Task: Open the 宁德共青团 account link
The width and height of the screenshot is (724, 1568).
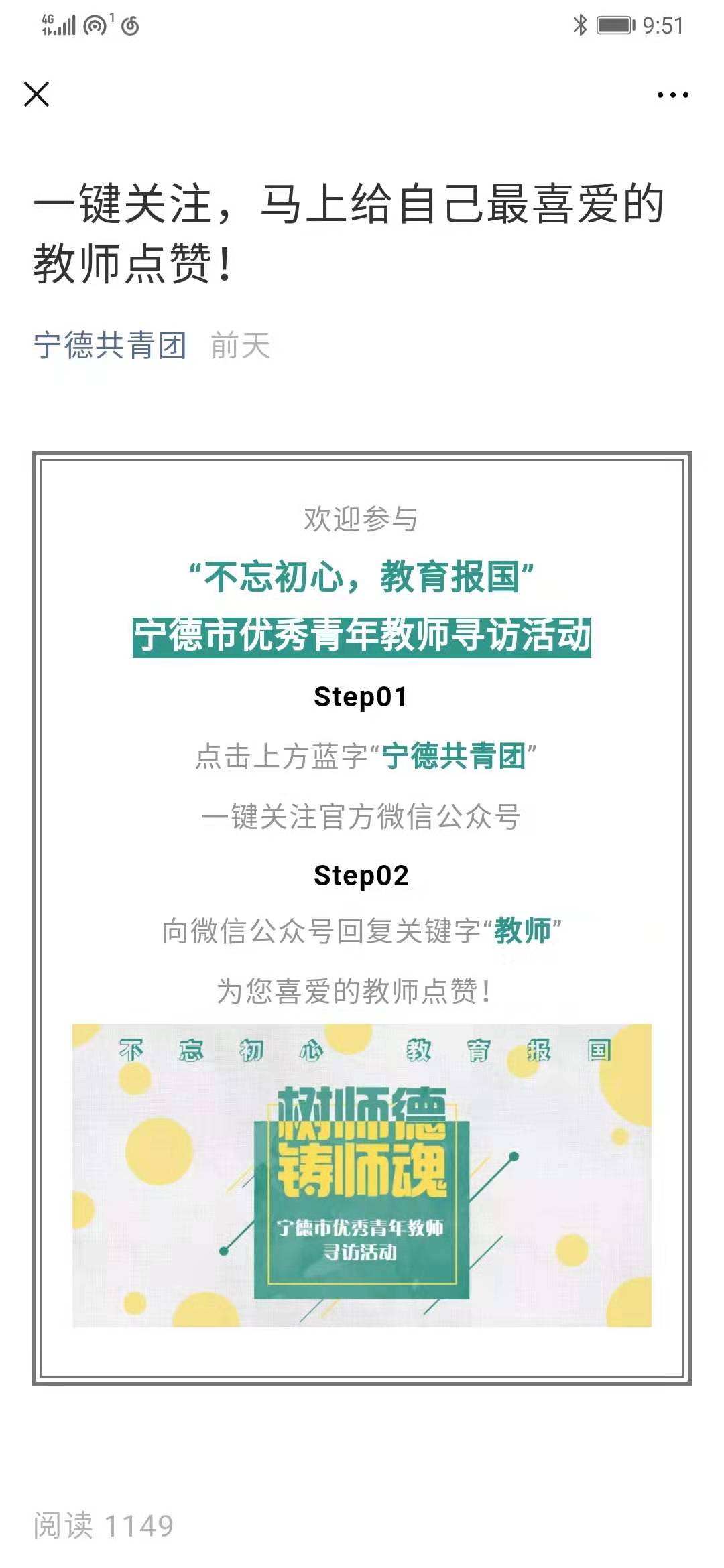Action: coord(110,346)
